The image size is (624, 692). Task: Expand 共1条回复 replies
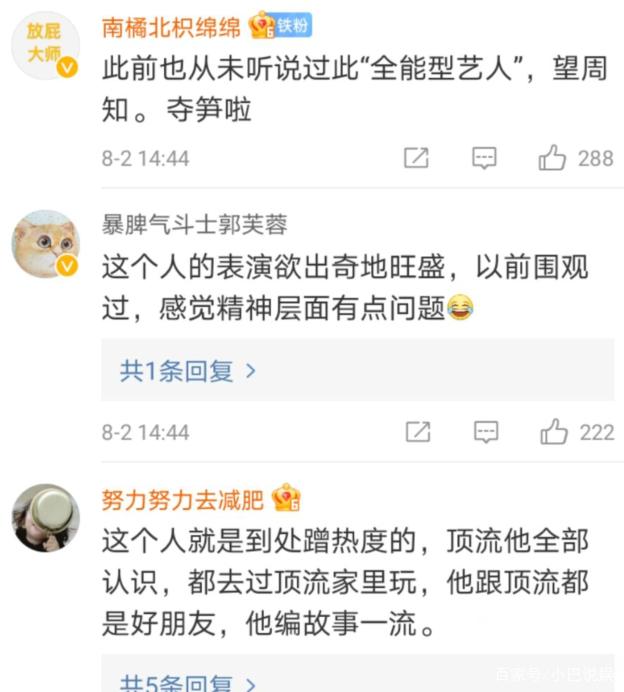coord(188,371)
